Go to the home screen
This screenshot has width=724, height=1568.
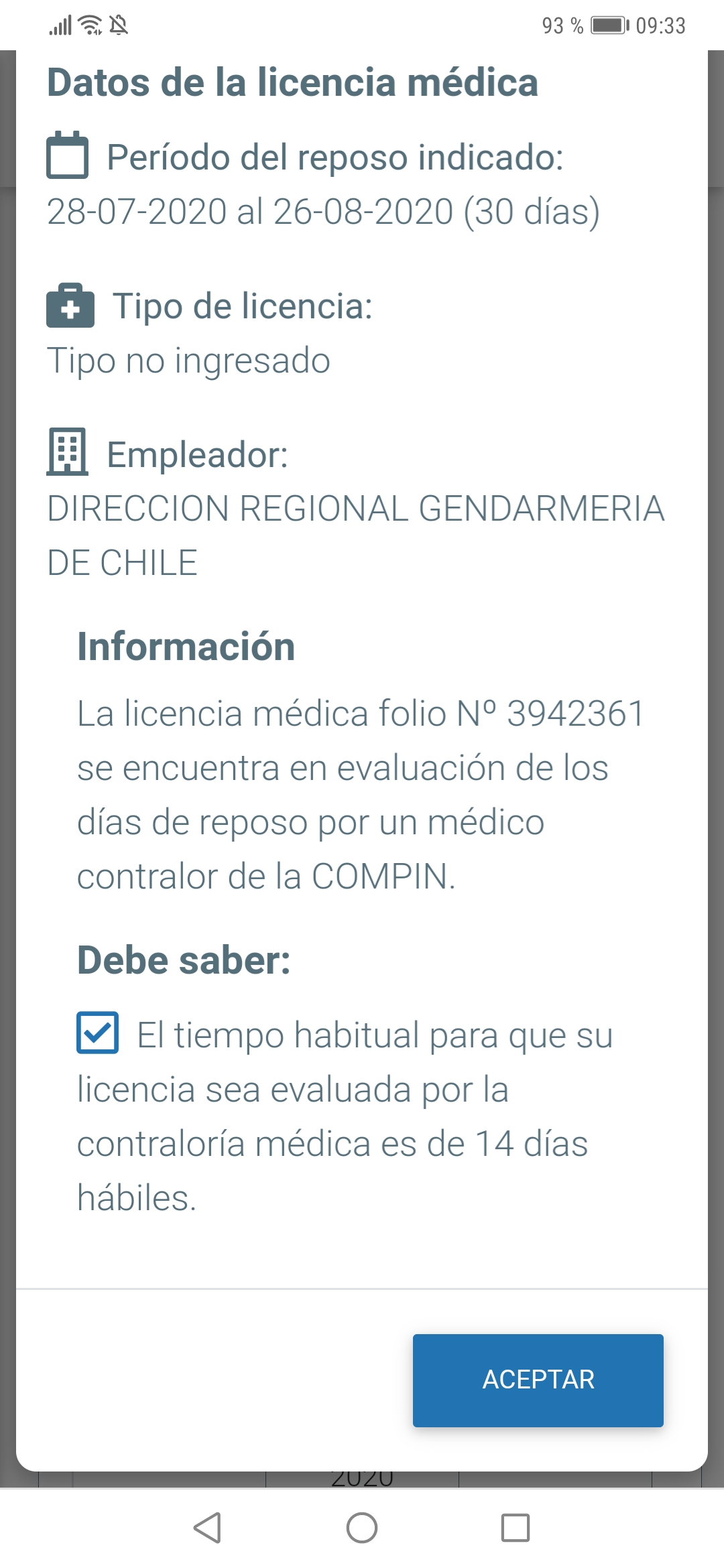point(362,1528)
